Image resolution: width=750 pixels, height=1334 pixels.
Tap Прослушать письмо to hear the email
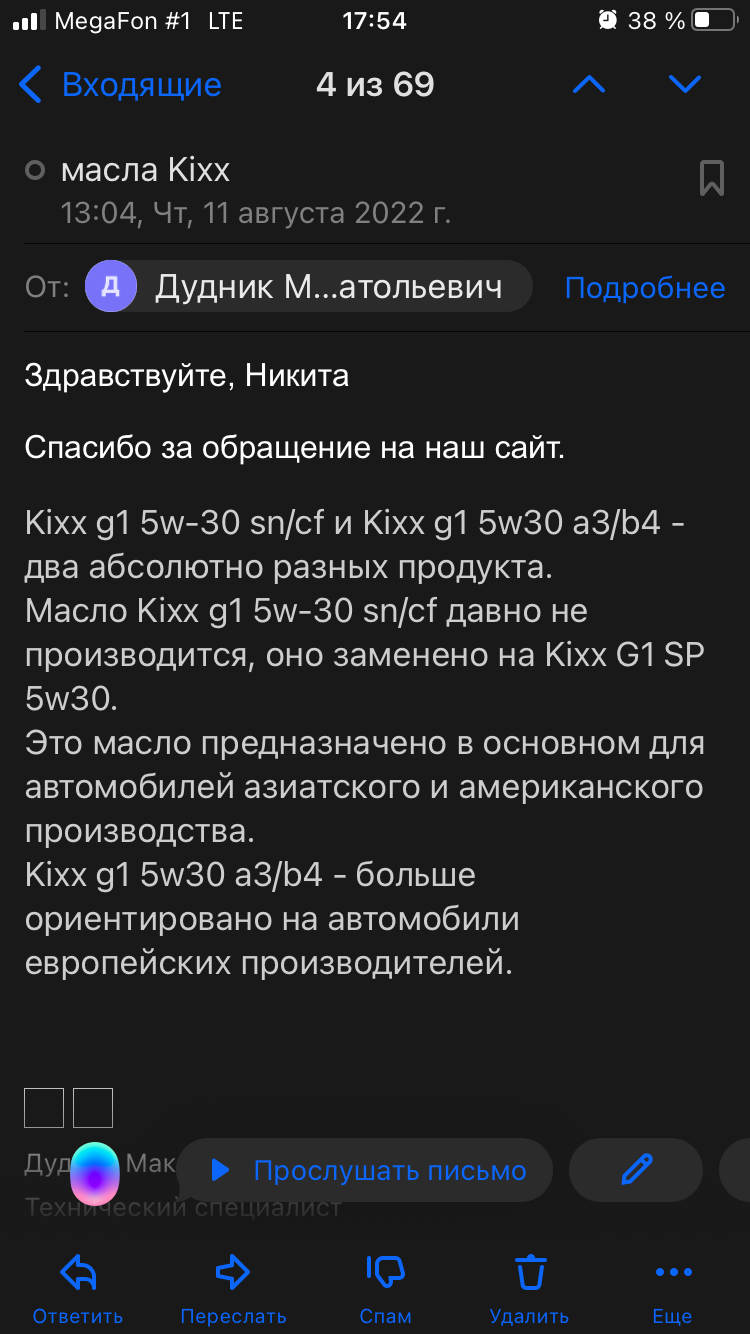click(365, 1170)
